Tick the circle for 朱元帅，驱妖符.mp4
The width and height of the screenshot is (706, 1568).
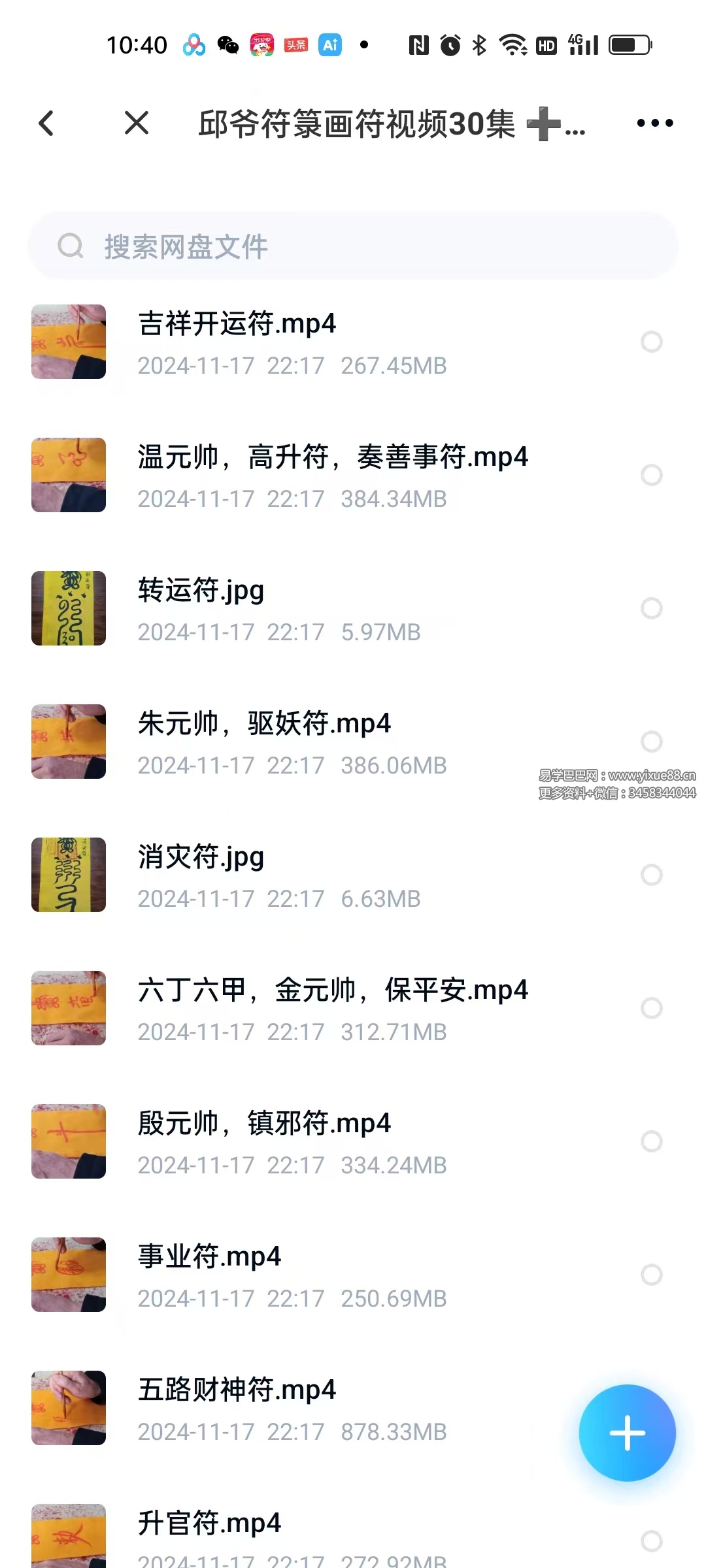click(651, 742)
